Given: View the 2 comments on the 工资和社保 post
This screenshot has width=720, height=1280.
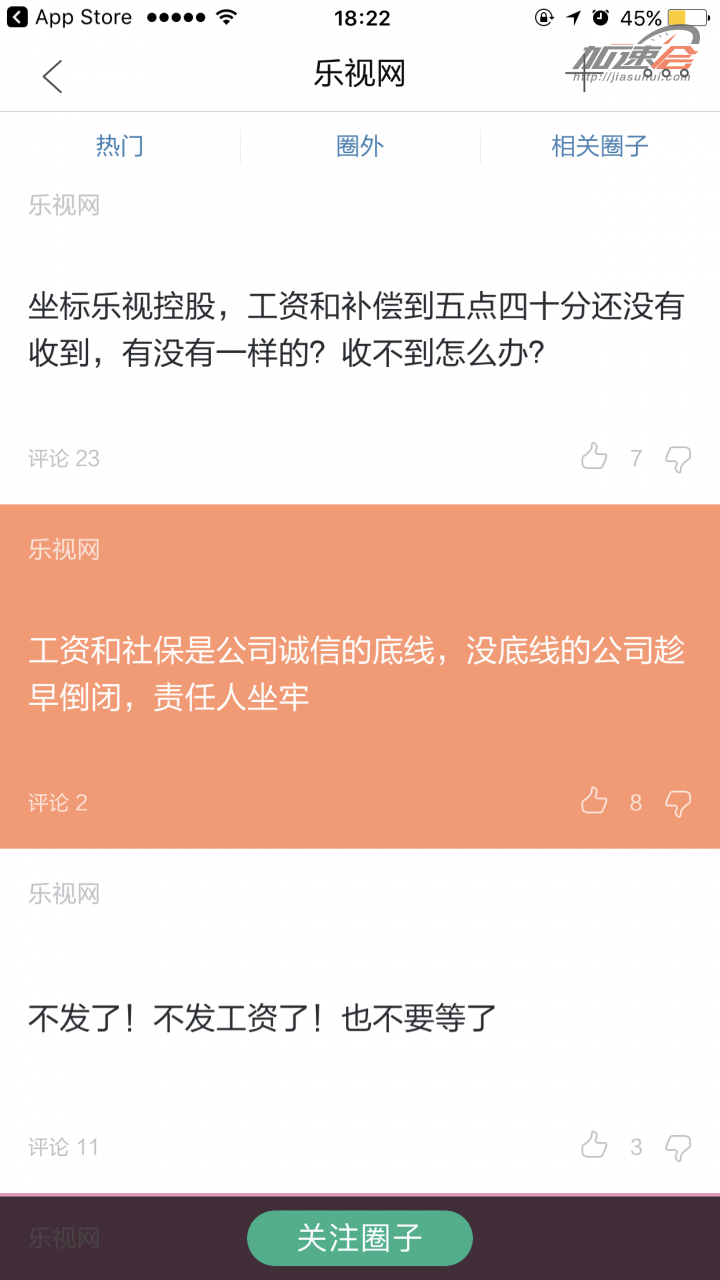Looking at the screenshot, I should coord(58,802).
